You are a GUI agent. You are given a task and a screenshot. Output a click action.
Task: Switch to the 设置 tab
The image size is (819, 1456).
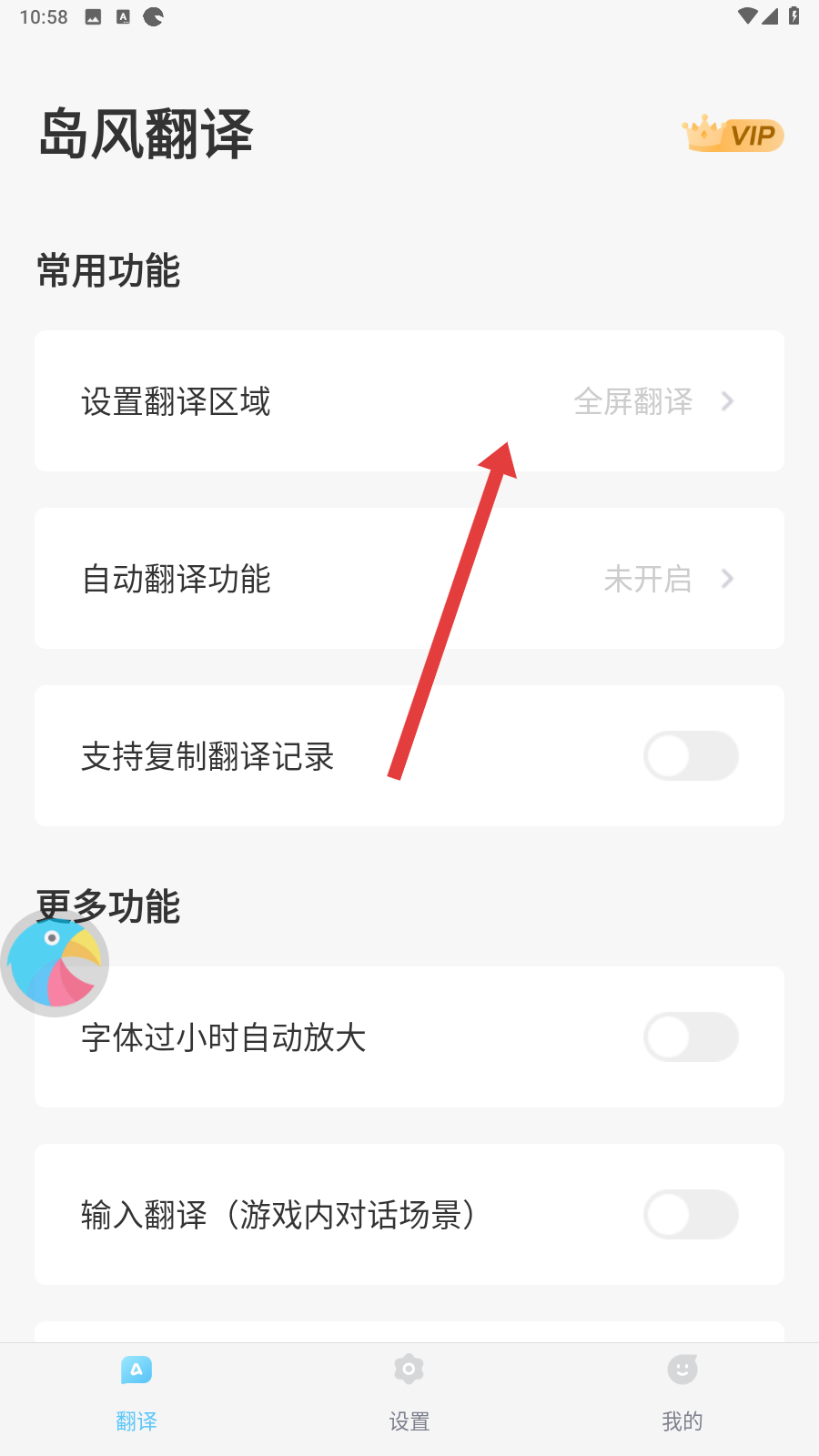(409, 1390)
